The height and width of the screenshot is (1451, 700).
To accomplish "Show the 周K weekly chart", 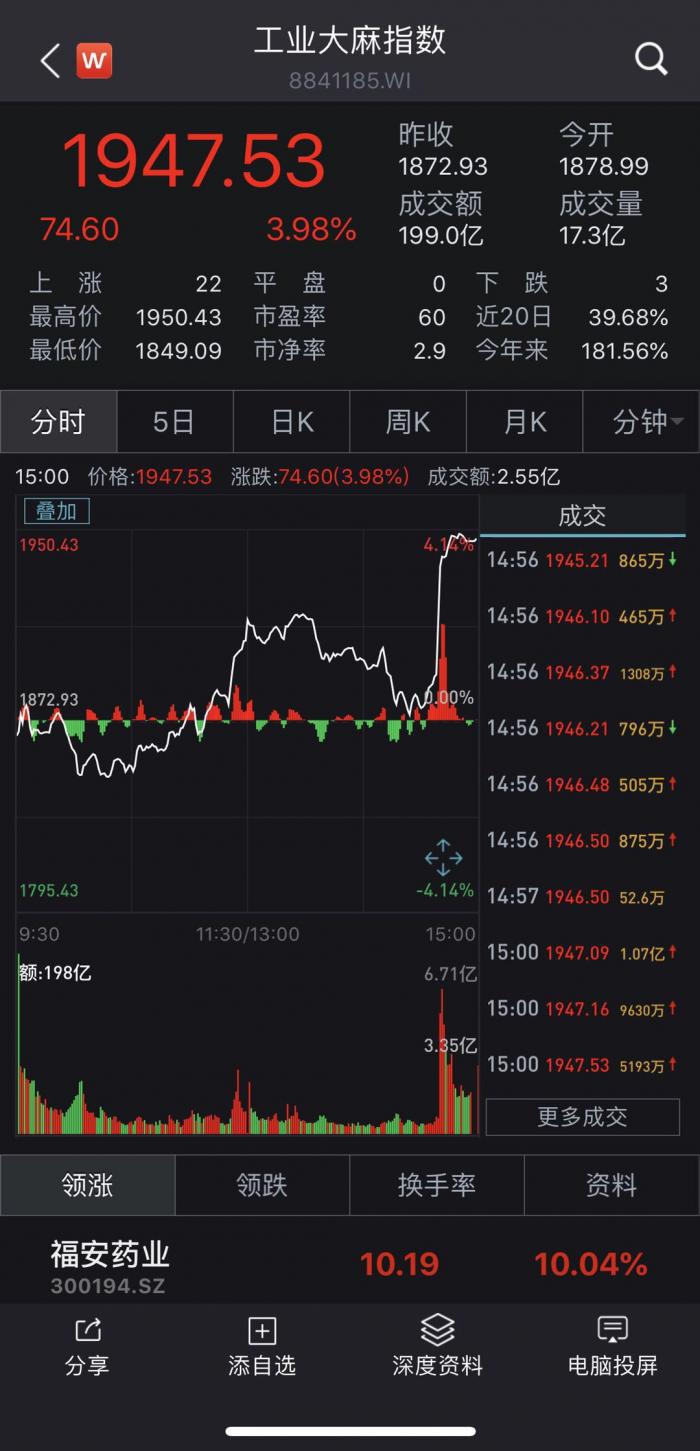I will pos(408,422).
